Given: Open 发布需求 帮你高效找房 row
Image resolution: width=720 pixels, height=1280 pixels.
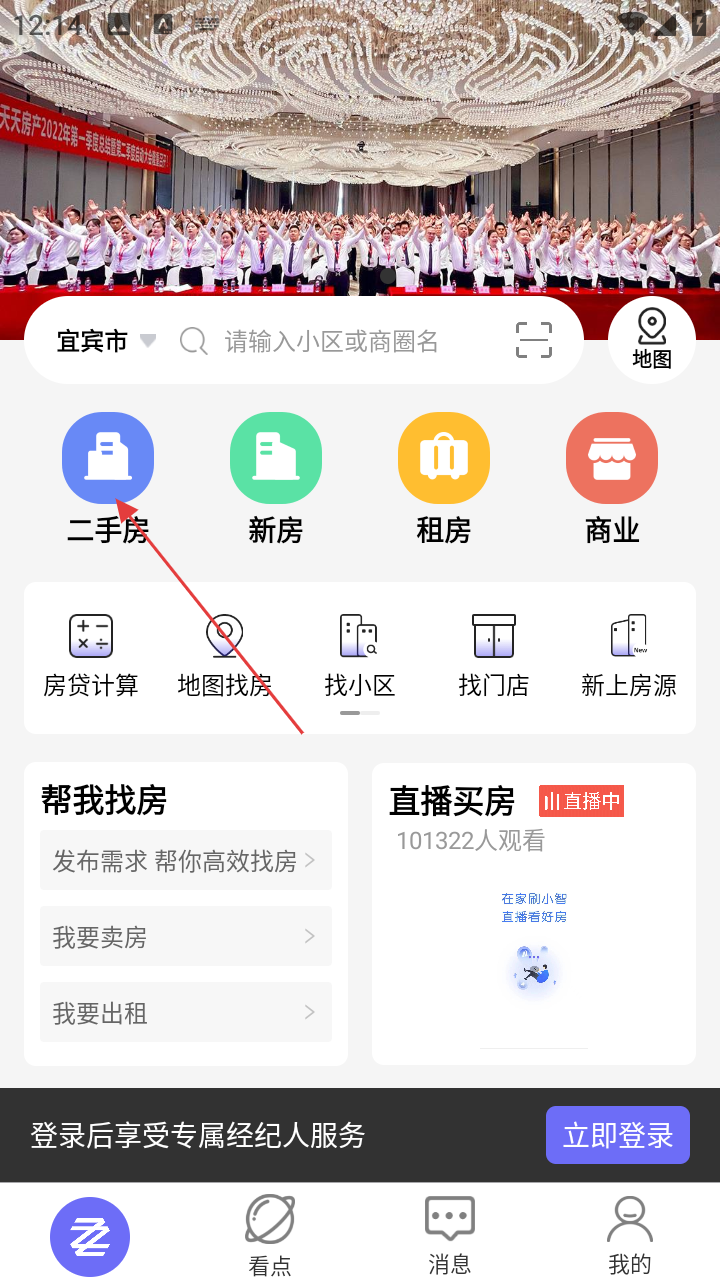Looking at the screenshot, I should click(186, 860).
